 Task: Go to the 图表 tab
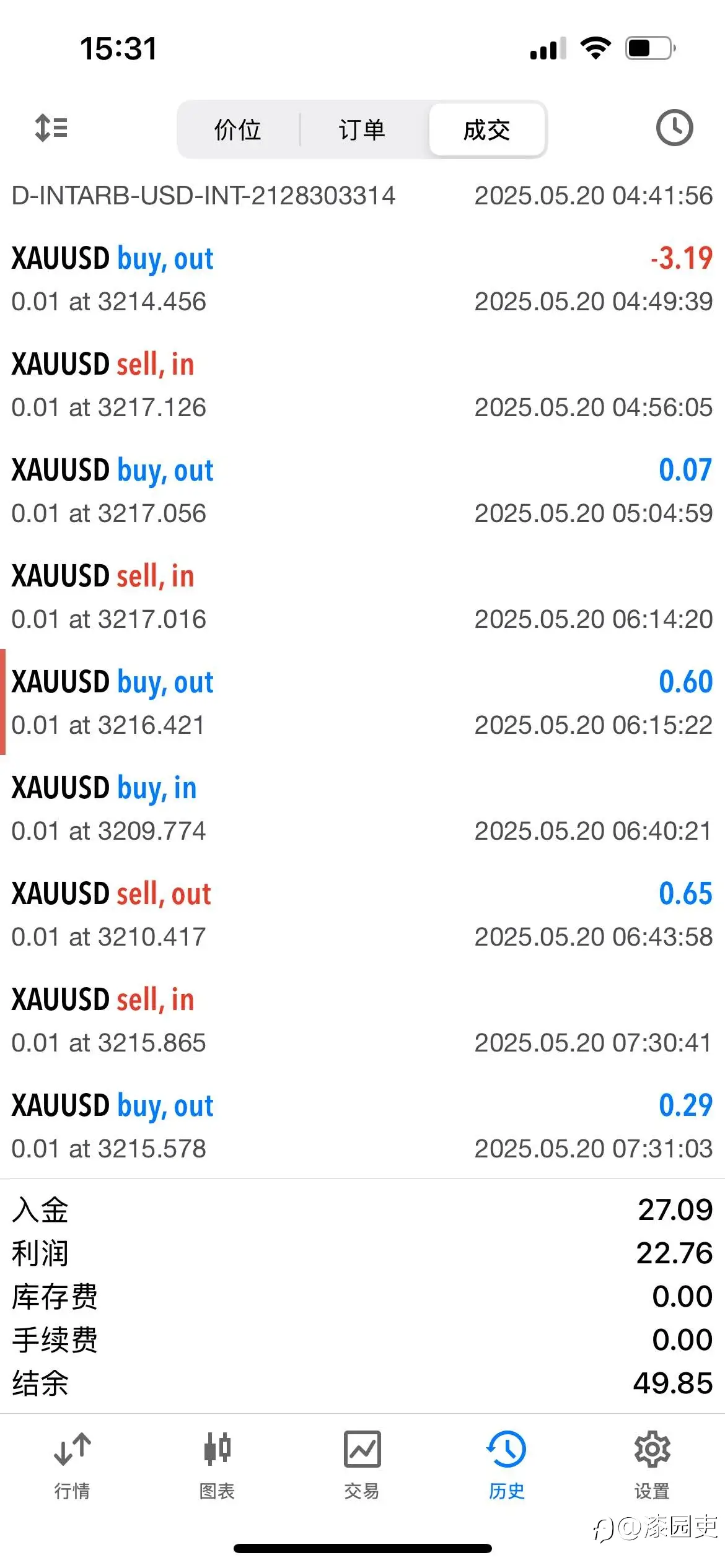tap(217, 1465)
